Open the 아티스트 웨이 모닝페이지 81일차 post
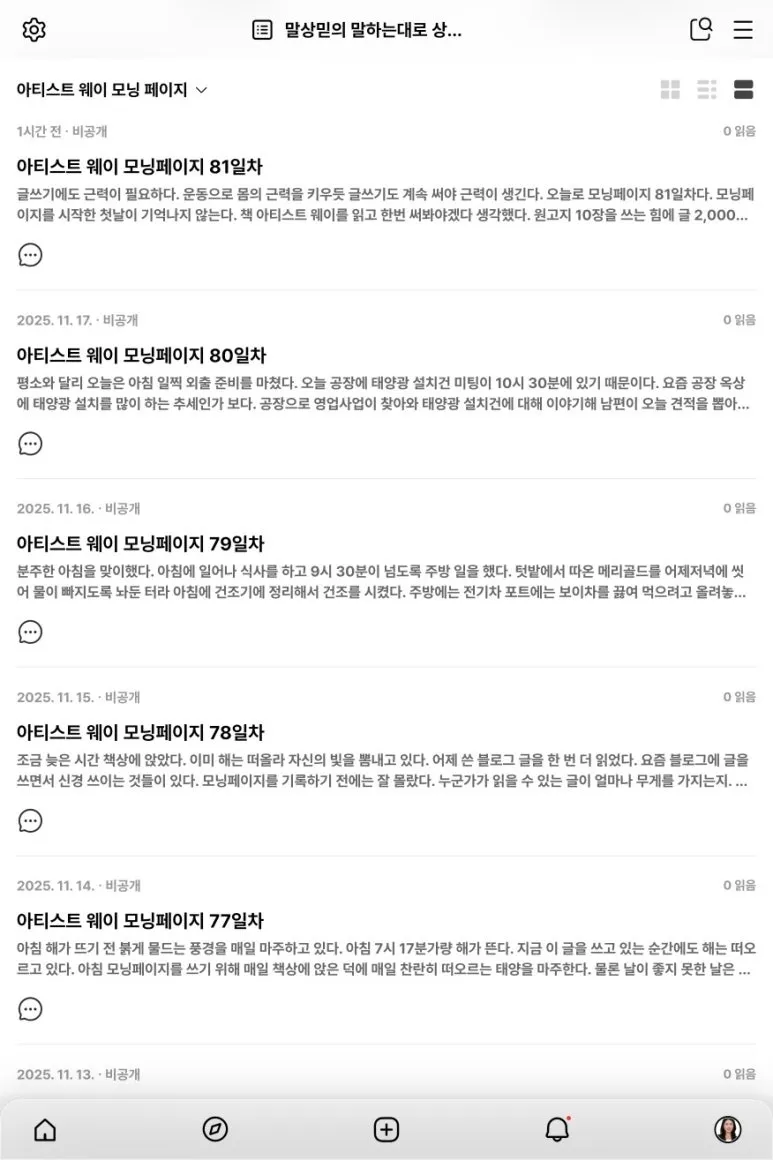The width and height of the screenshot is (773, 1160). (x=140, y=166)
